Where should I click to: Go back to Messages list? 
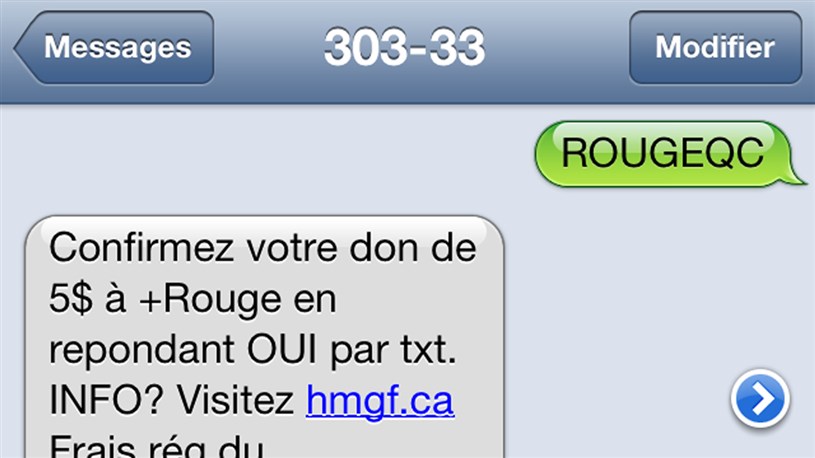pos(114,47)
